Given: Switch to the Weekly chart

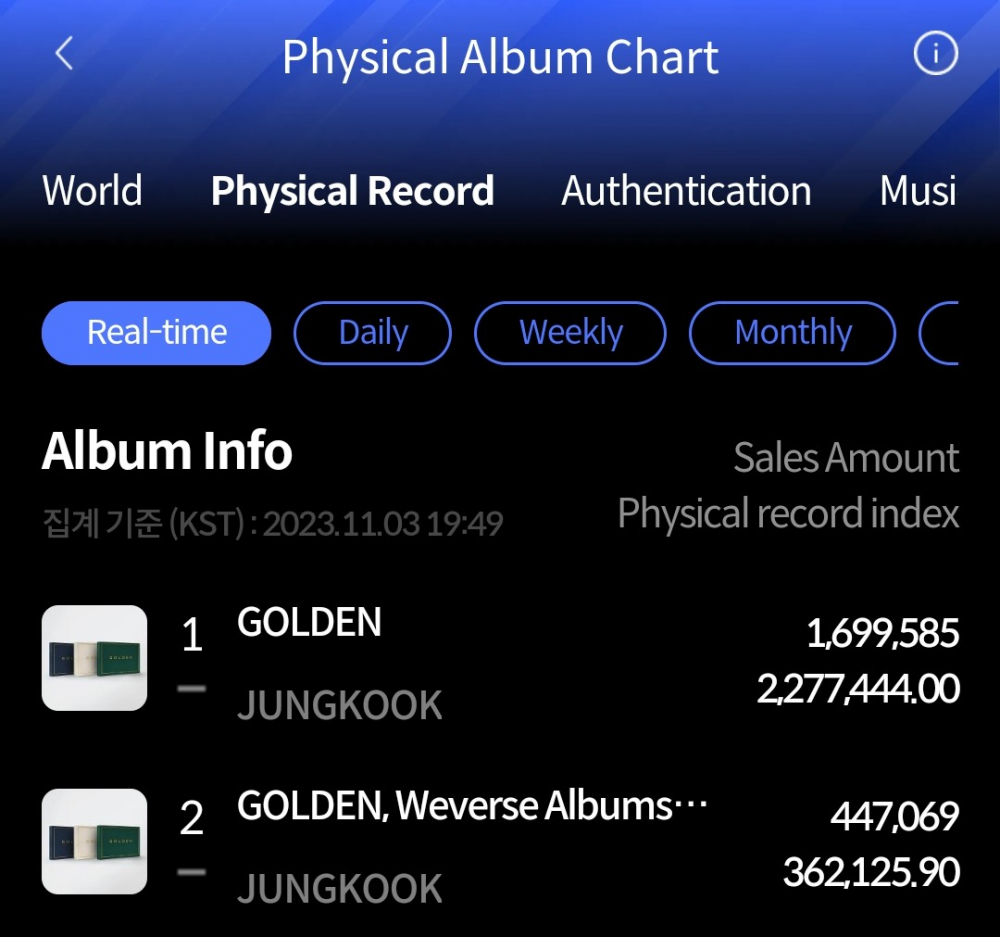Looking at the screenshot, I should point(570,332).
